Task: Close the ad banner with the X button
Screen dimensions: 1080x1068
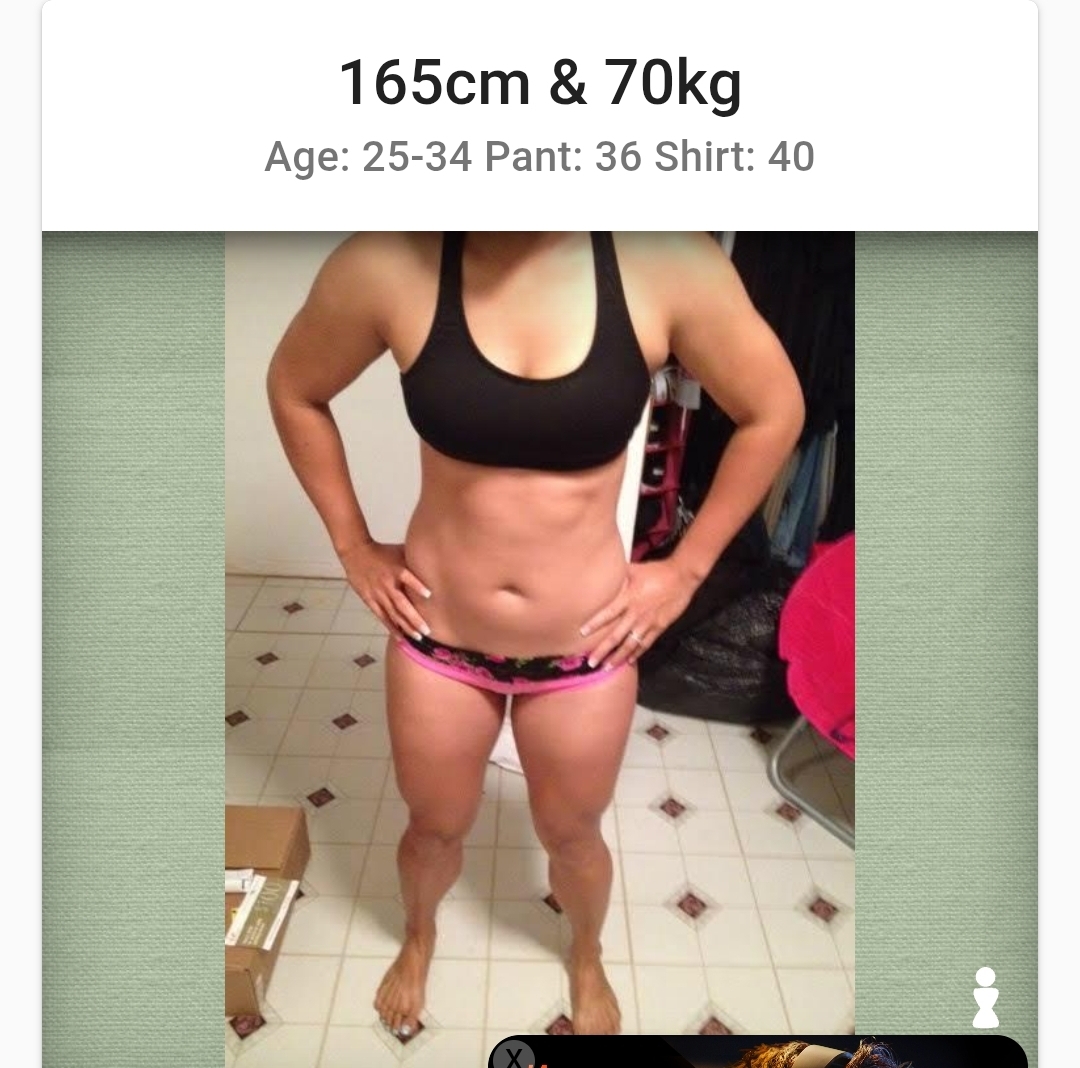Action: click(513, 1056)
